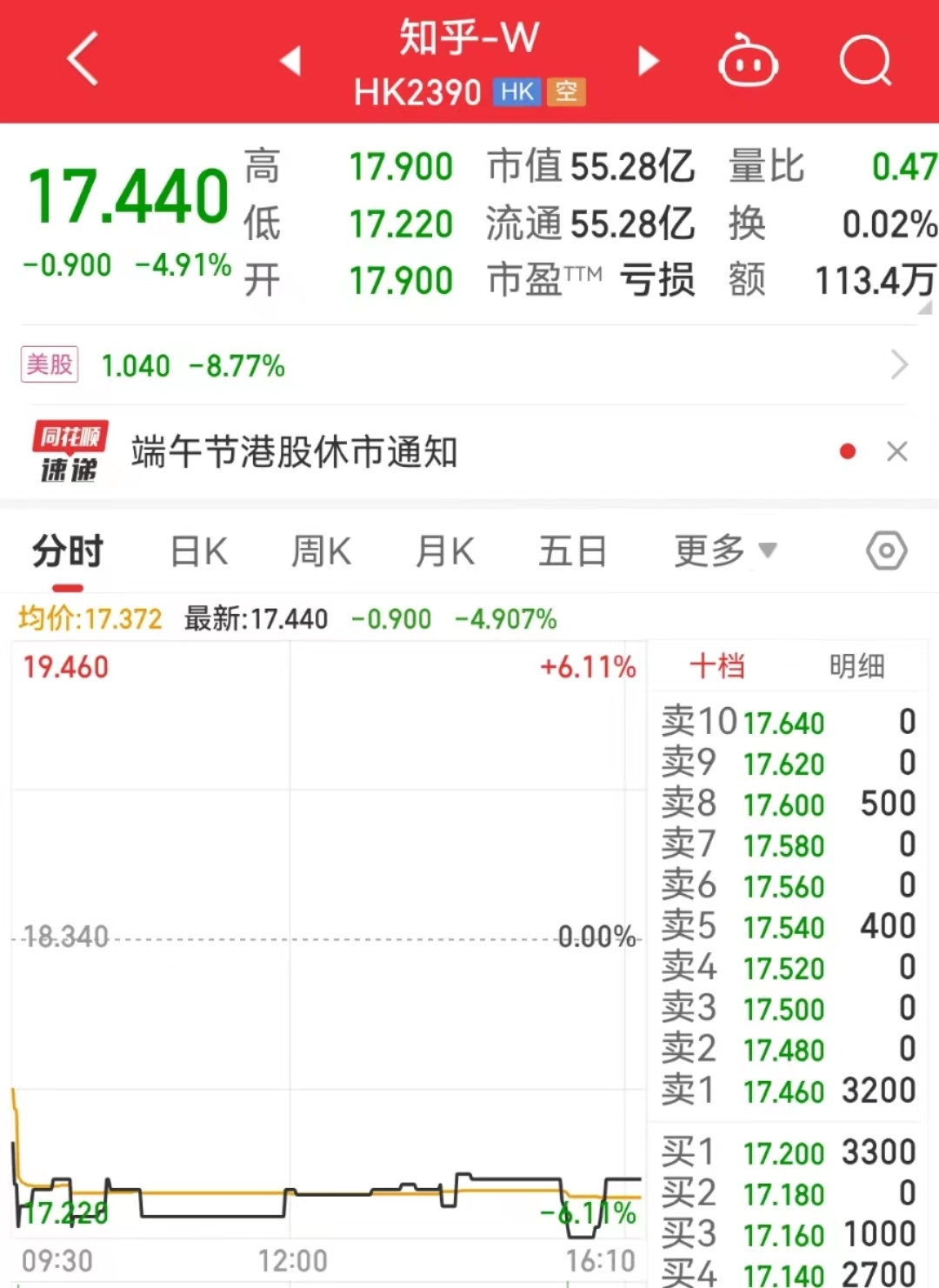Expand the 美股 ADR row chevron
This screenshot has height=1288, width=939.
coord(900,365)
